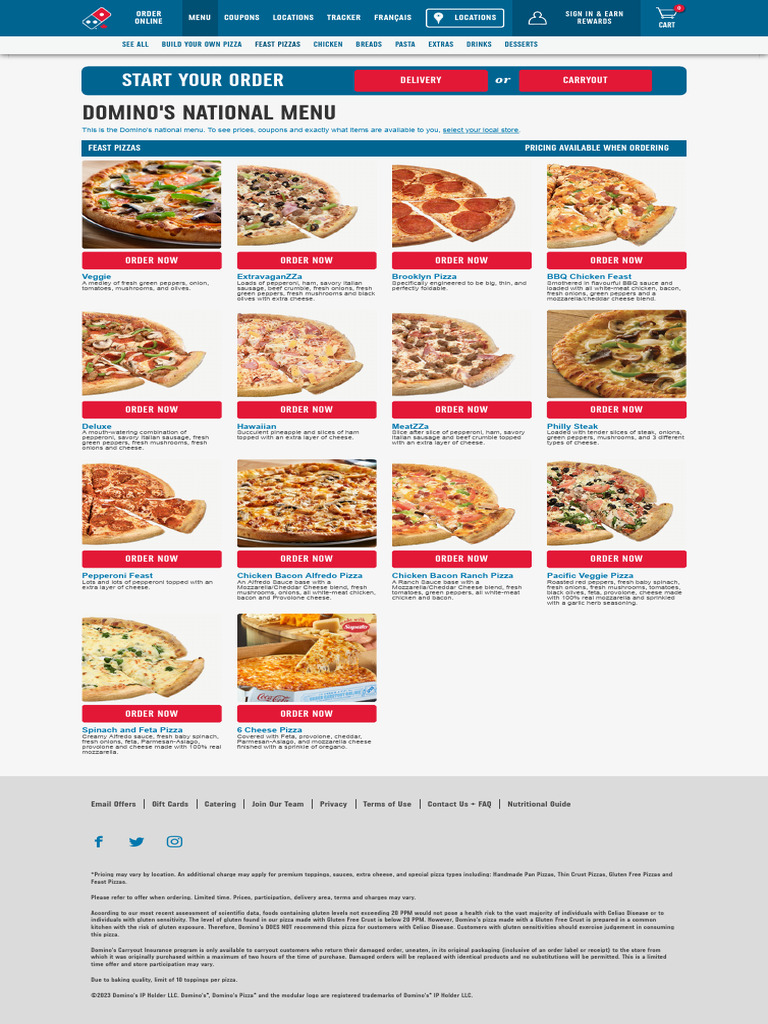Order the Veggie pizza now
The image size is (768, 1024).
tap(152, 260)
